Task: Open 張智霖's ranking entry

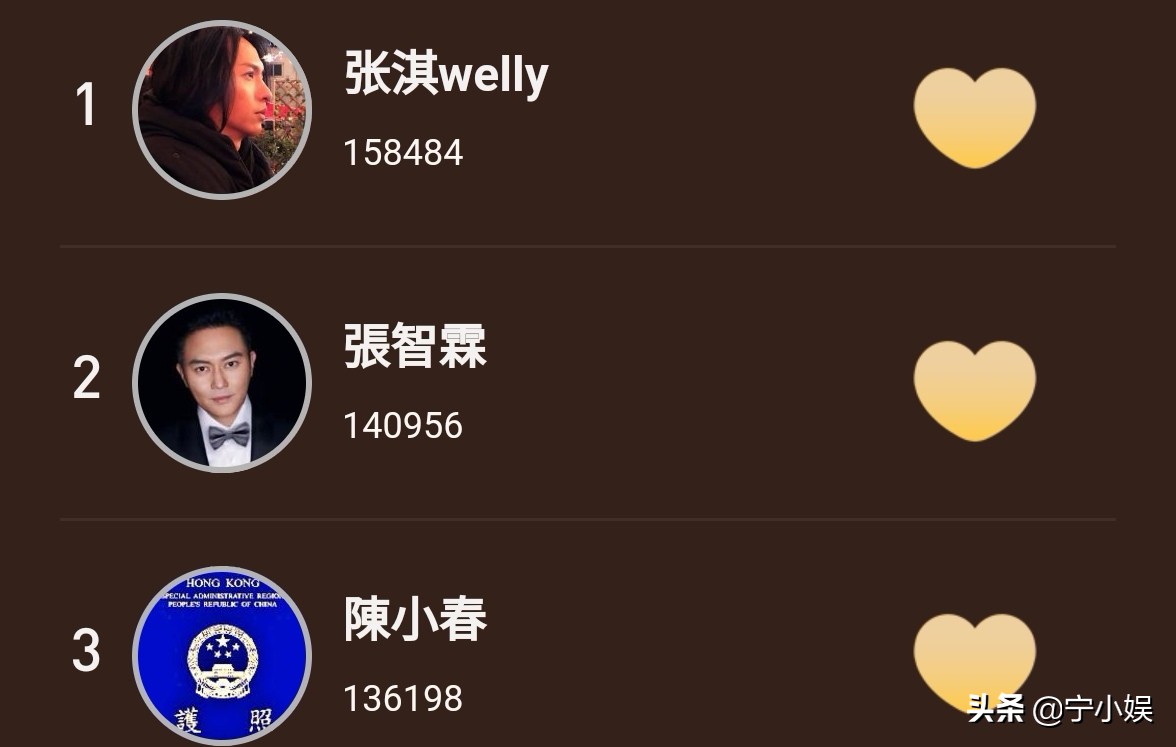Action: [x=415, y=349]
